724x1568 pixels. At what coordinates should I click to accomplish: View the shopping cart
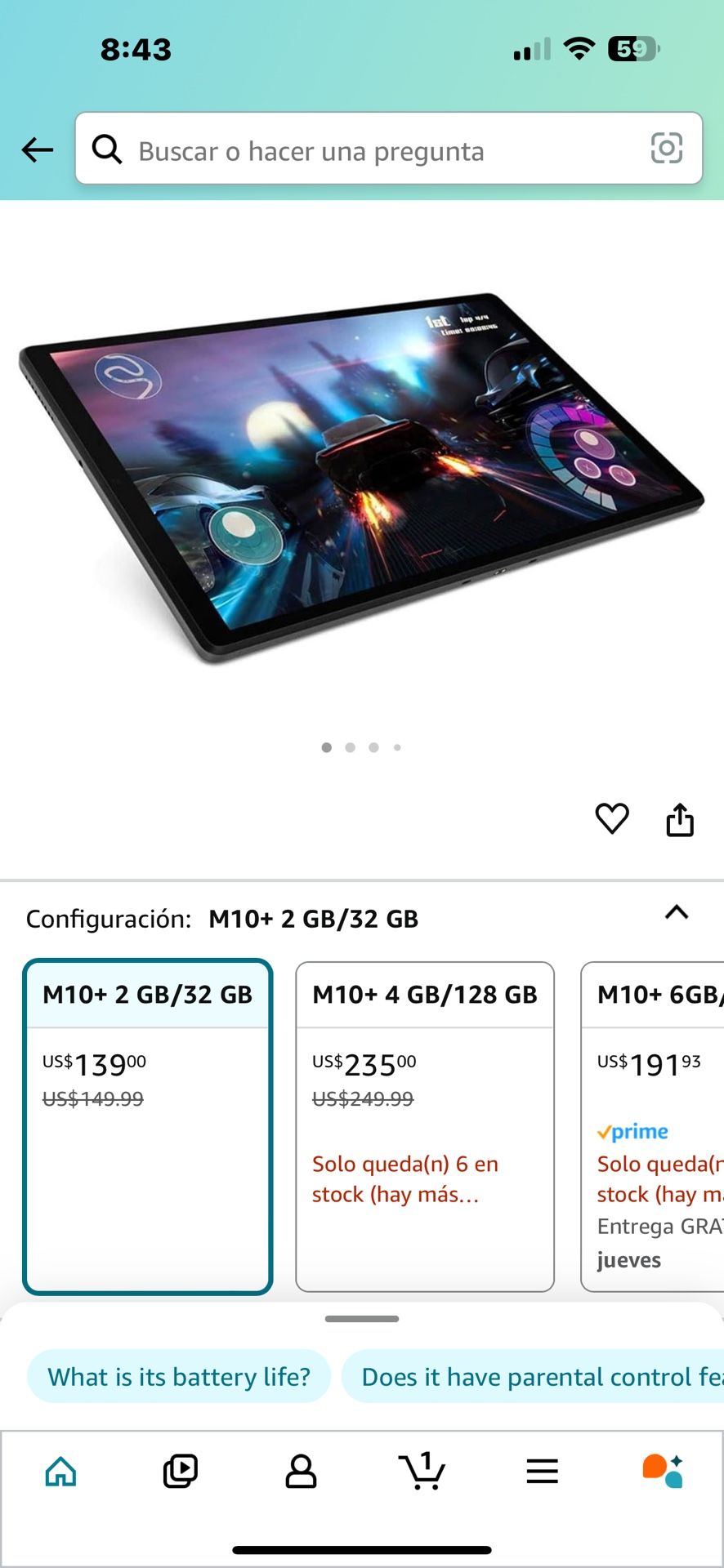coord(422,1472)
